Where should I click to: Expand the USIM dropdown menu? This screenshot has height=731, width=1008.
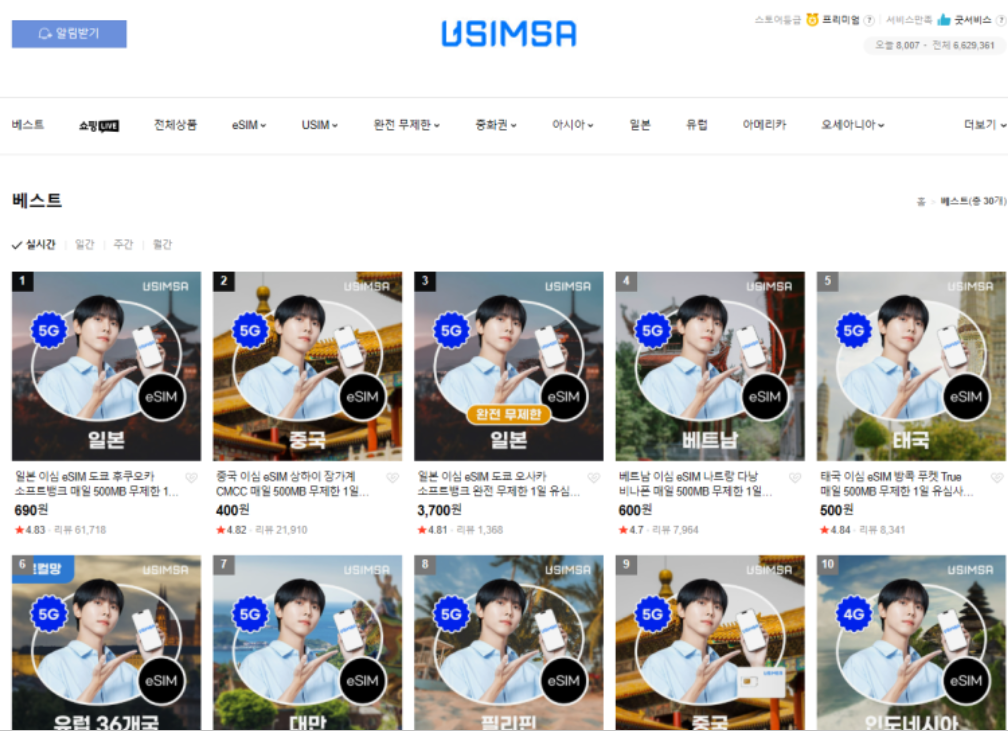[x=320, y=125]
